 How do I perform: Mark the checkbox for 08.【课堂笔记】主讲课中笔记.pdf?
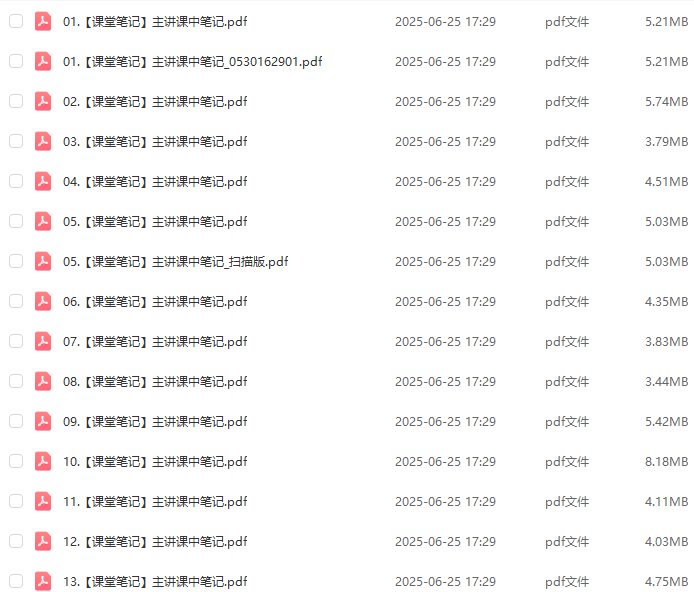click(x=16, y=381)
